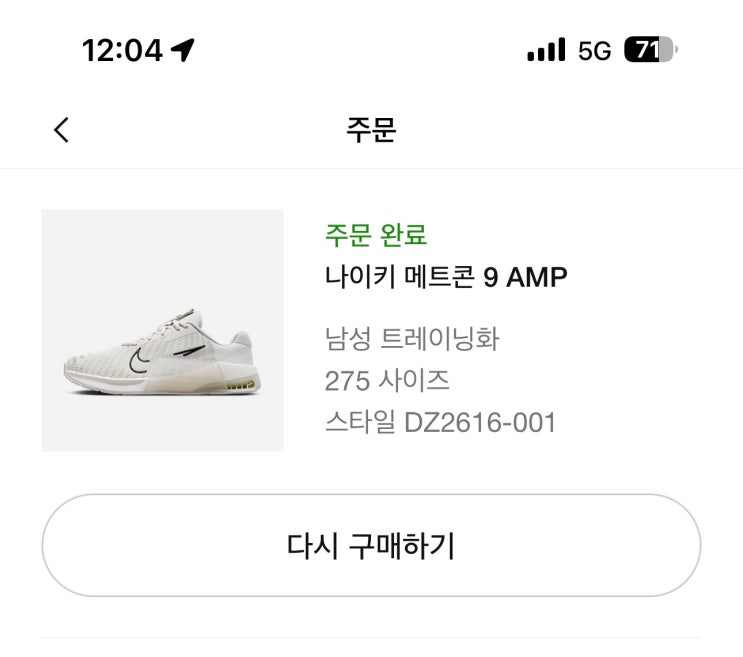The width and height of the screenshot is (743, 657).
Task: Open the 나이키 메트콘 9 AMP shoe image
Action: coord(162,331)
